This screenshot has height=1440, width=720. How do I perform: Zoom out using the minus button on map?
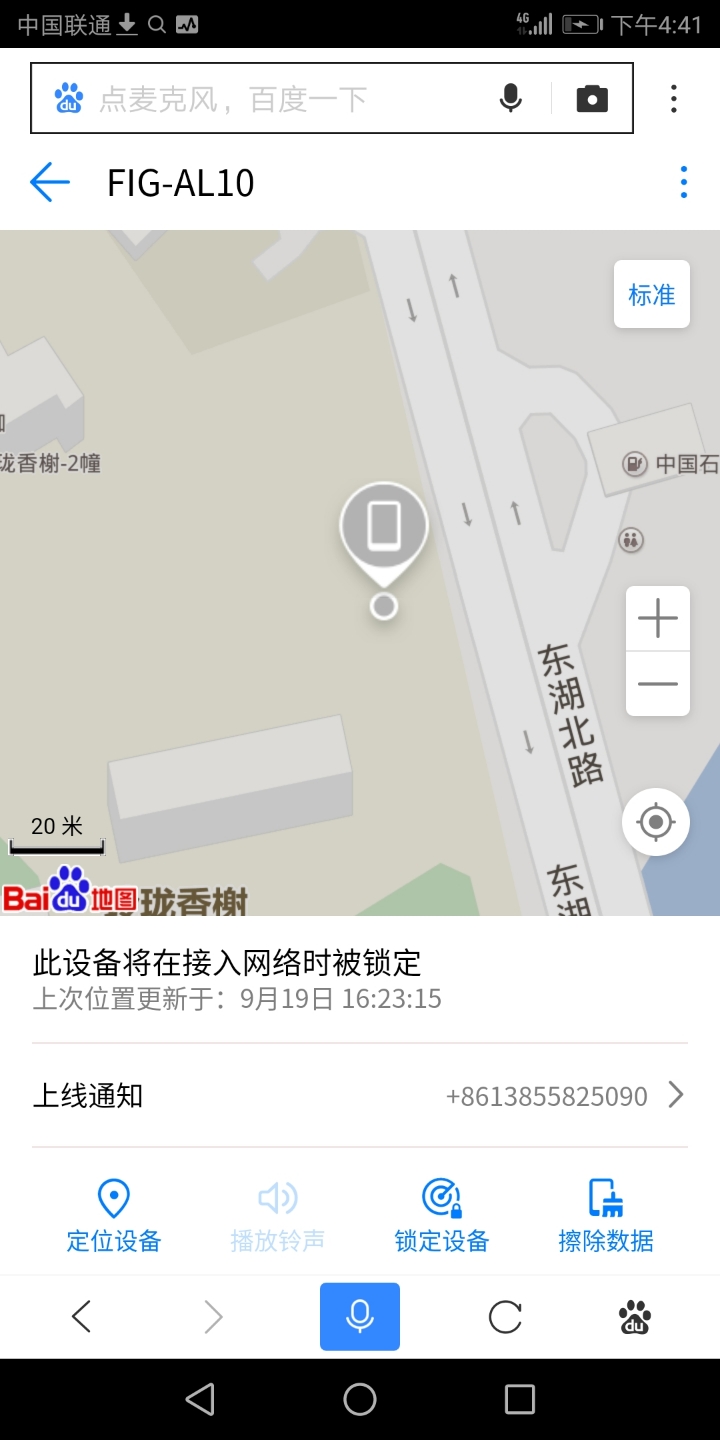(x=657, y=683)
